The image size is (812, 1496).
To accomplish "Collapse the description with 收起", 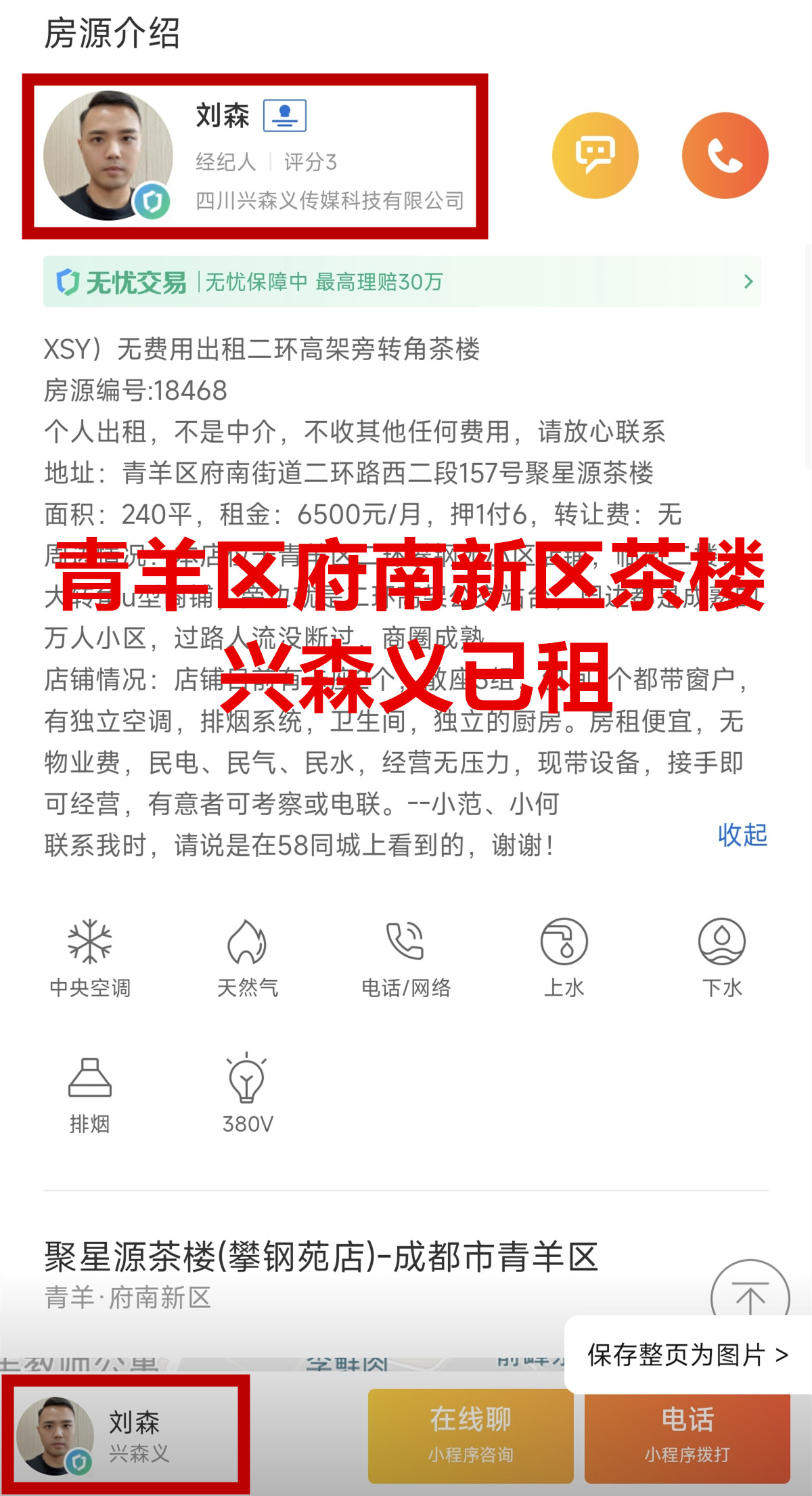I will 742,835.
